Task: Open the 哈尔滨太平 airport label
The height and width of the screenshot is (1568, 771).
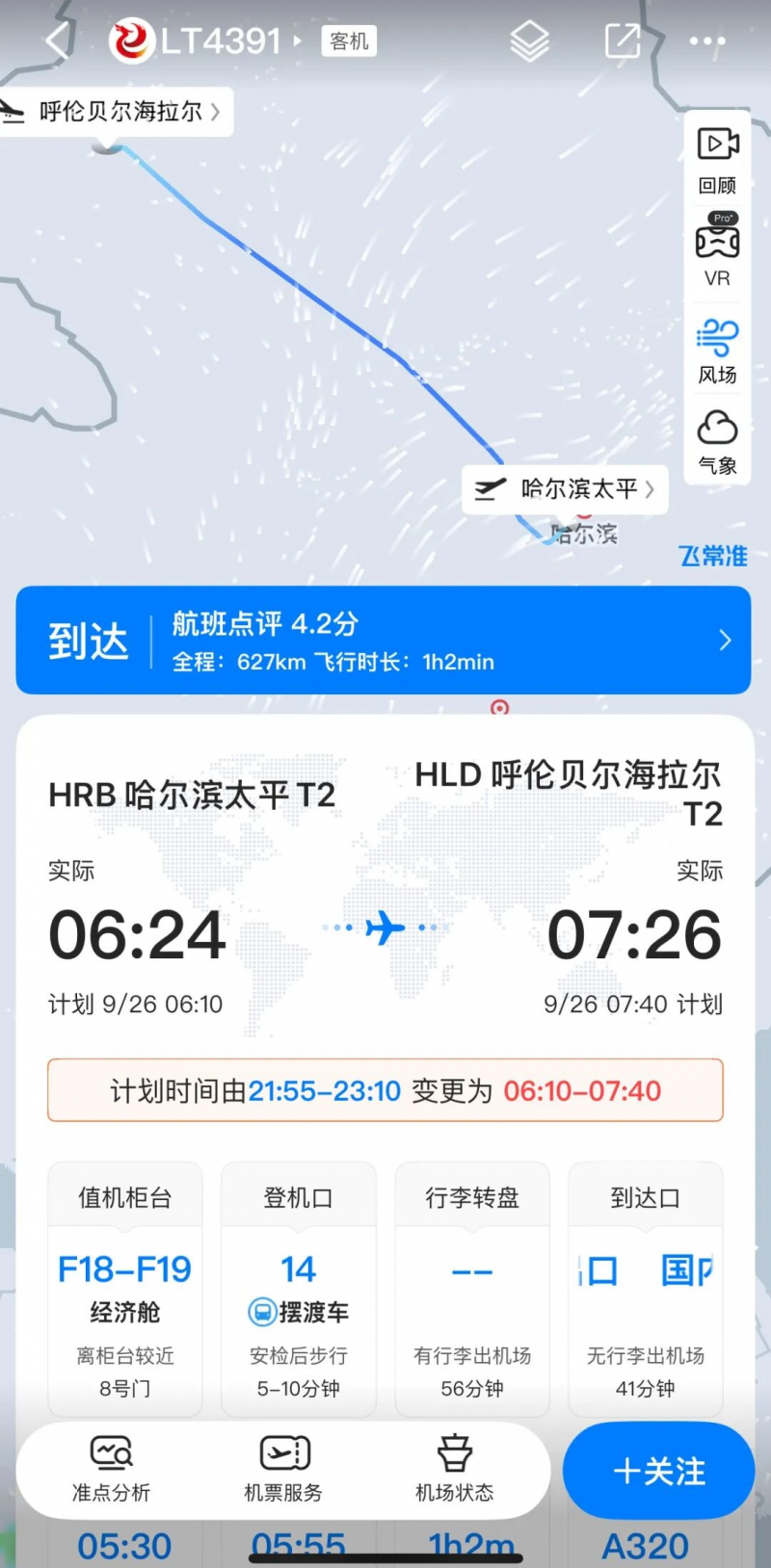Action: pos(567,489)
